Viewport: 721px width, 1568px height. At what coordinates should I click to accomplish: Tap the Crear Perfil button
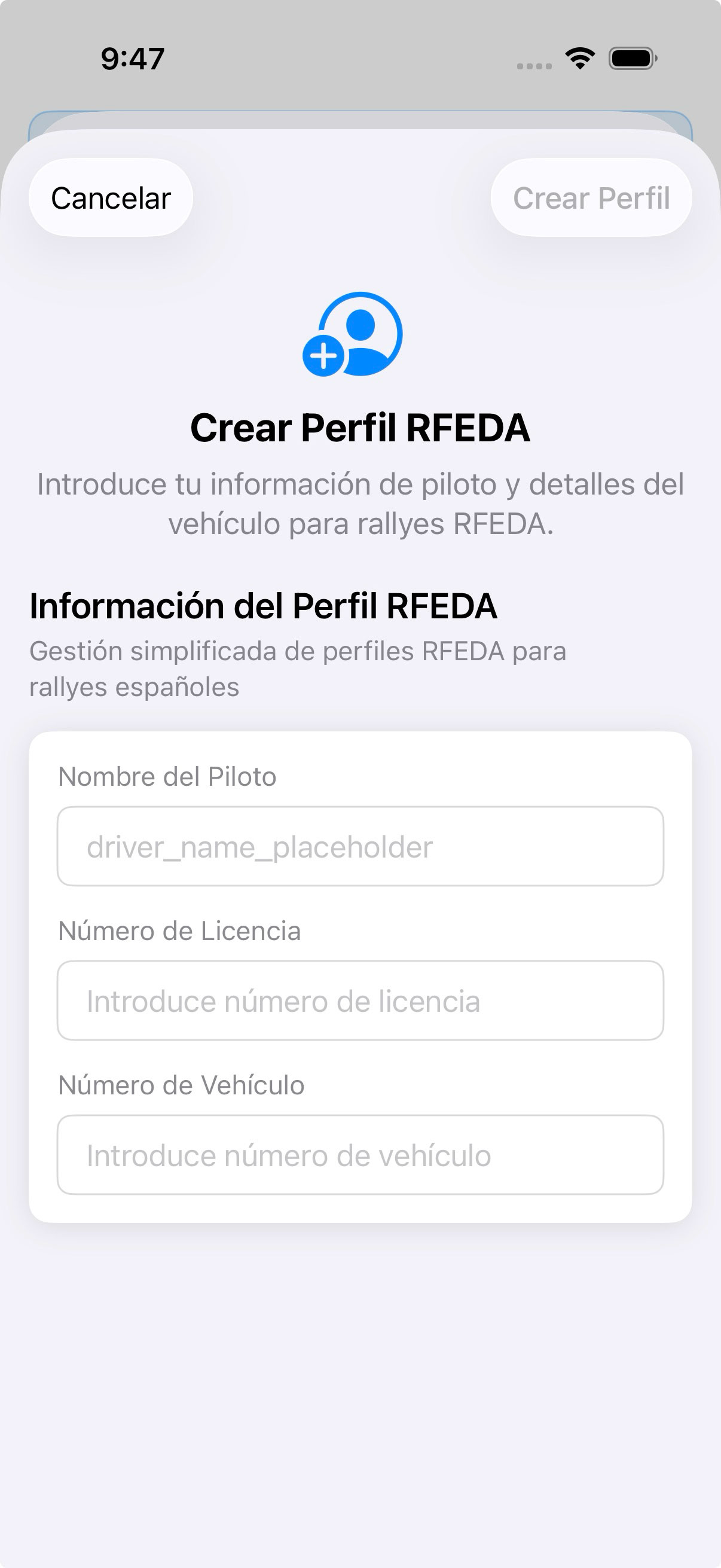click(x=592, y=197)
